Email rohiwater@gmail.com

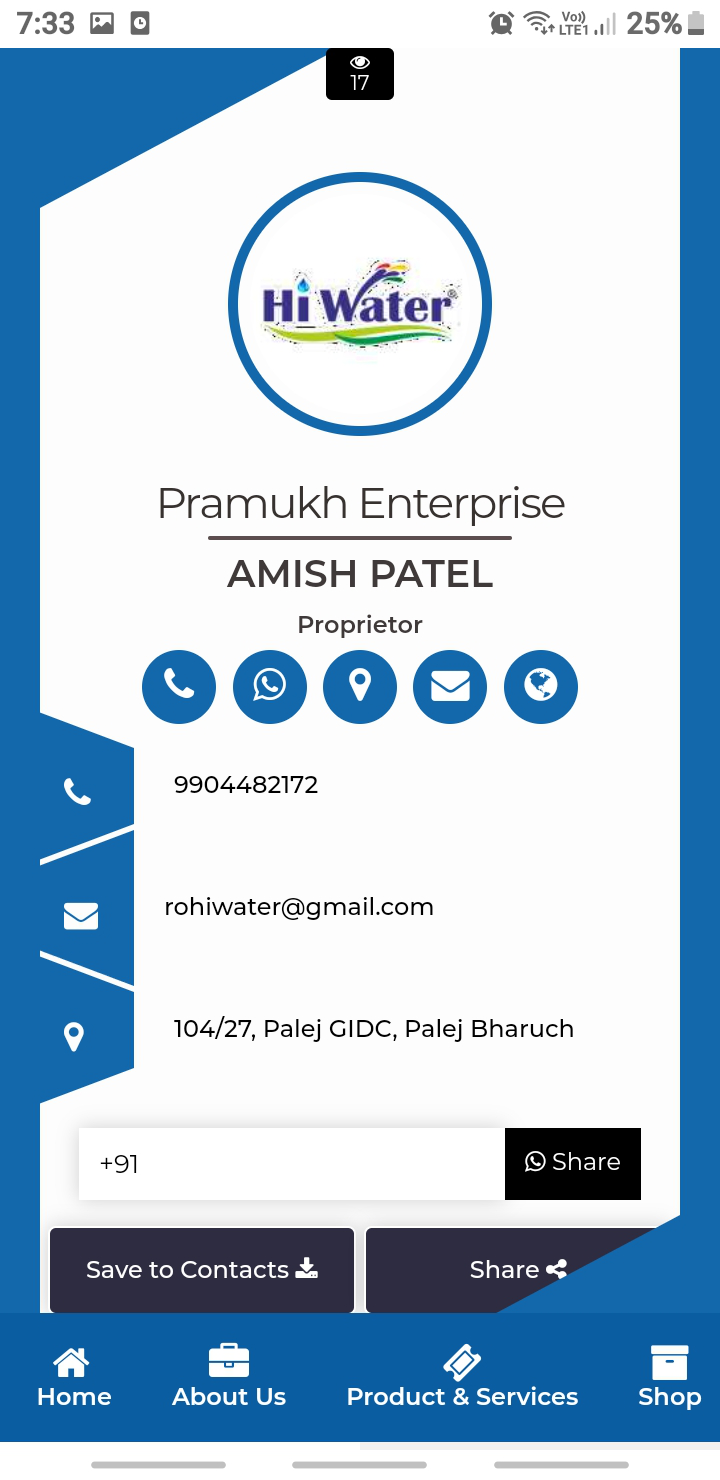click(x=299, y=907)
